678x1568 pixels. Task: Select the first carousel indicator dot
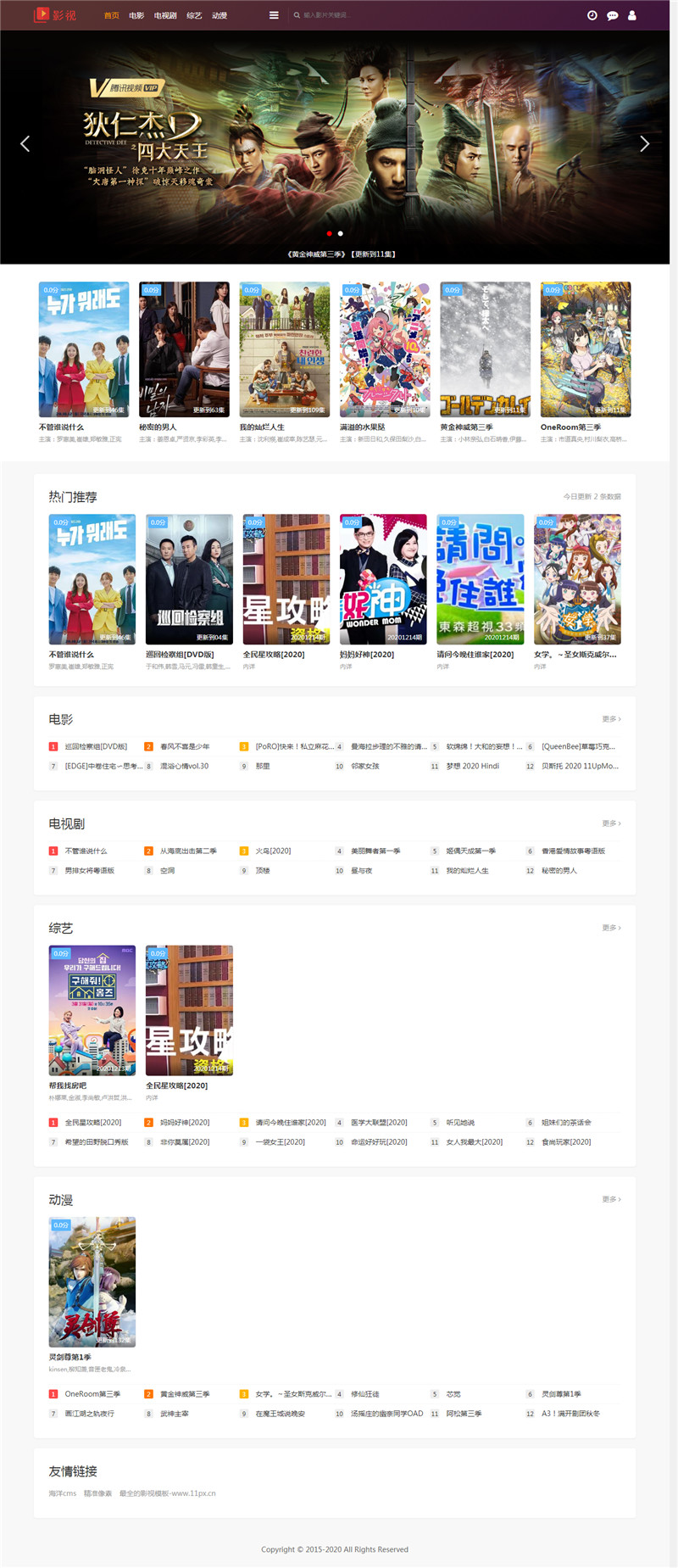point(330,234)
